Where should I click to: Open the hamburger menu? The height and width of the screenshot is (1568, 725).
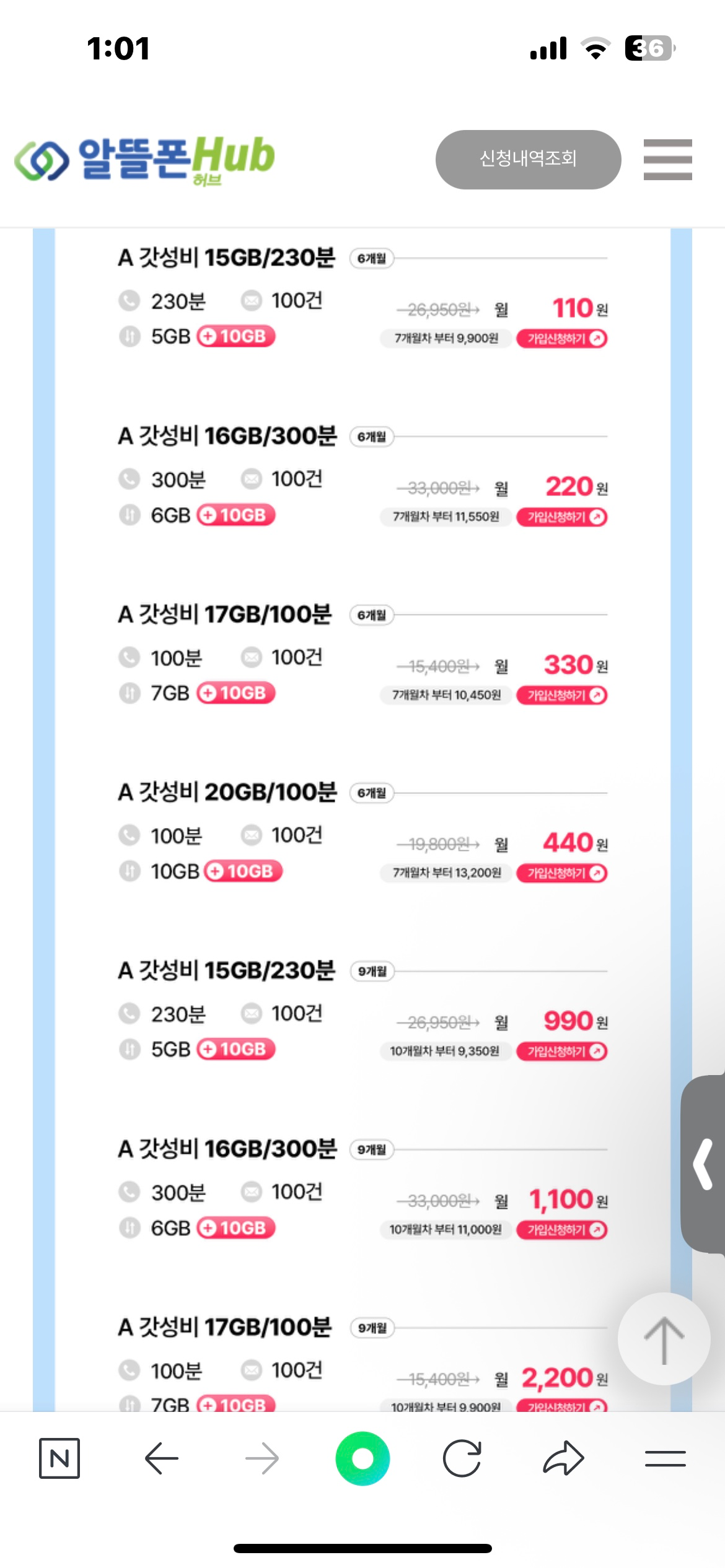pos(667,159)
